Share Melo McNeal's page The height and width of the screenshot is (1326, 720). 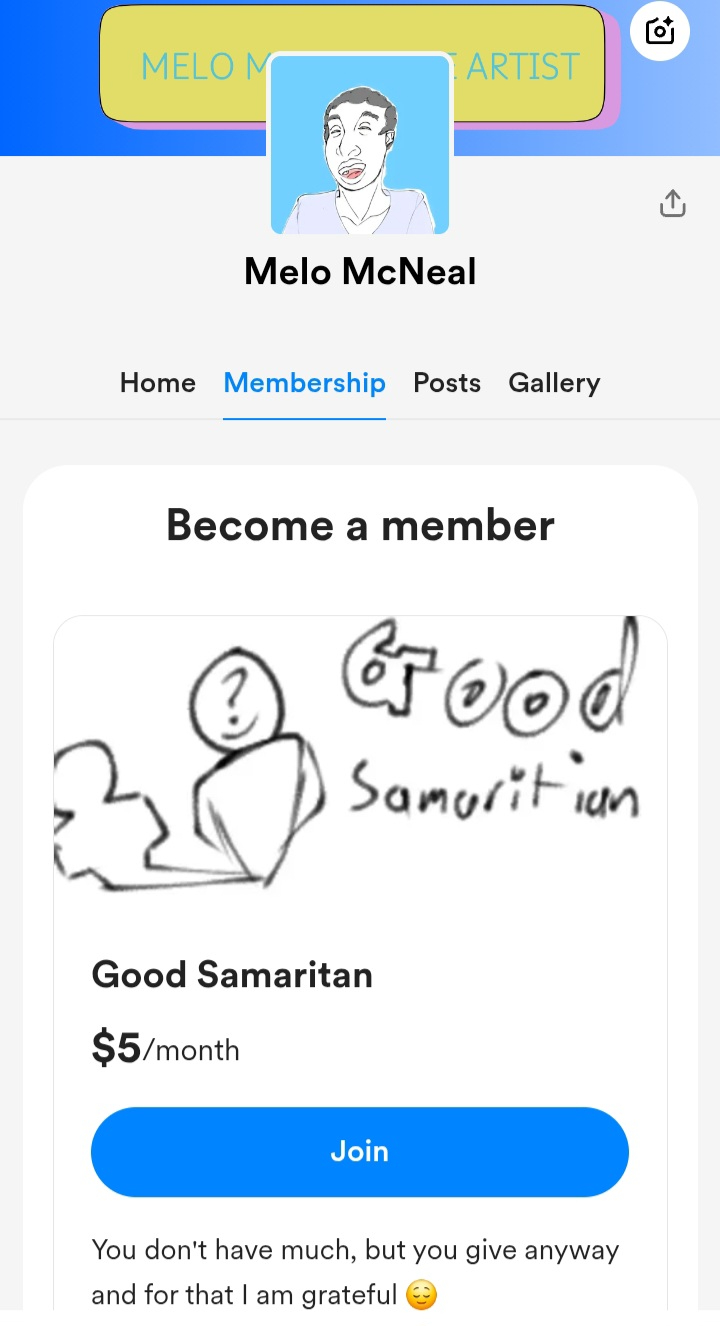[673, 204]
